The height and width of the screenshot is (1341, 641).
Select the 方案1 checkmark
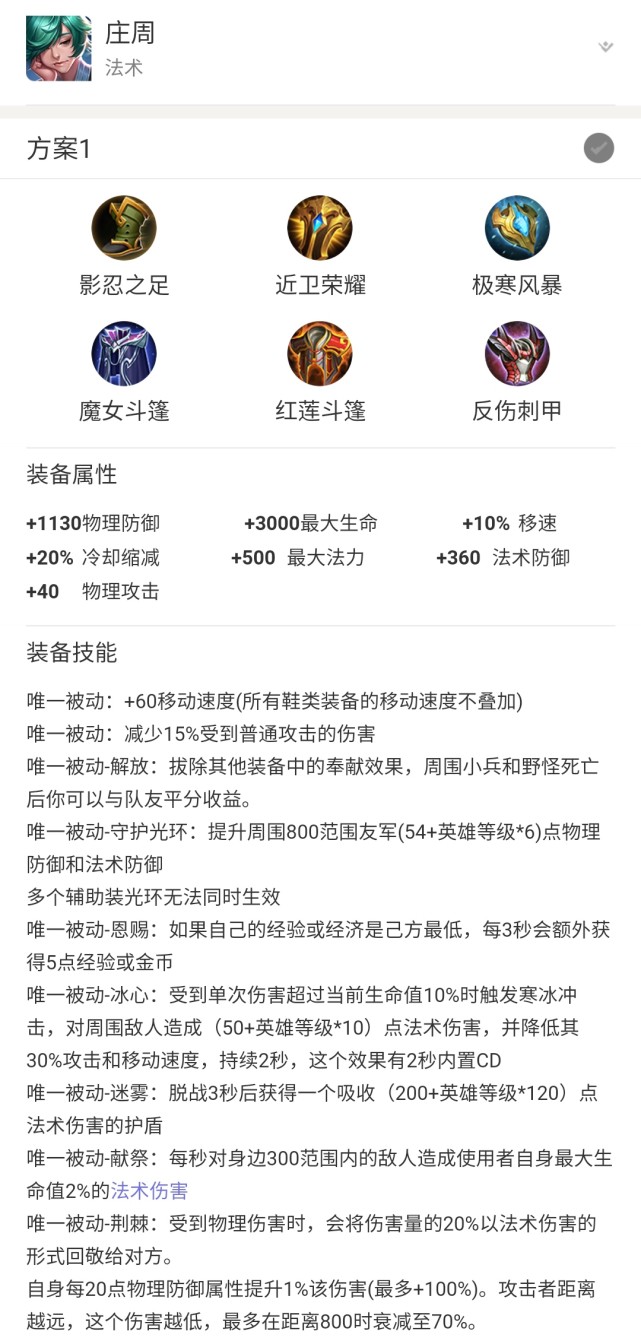click(x=598, y=148)
